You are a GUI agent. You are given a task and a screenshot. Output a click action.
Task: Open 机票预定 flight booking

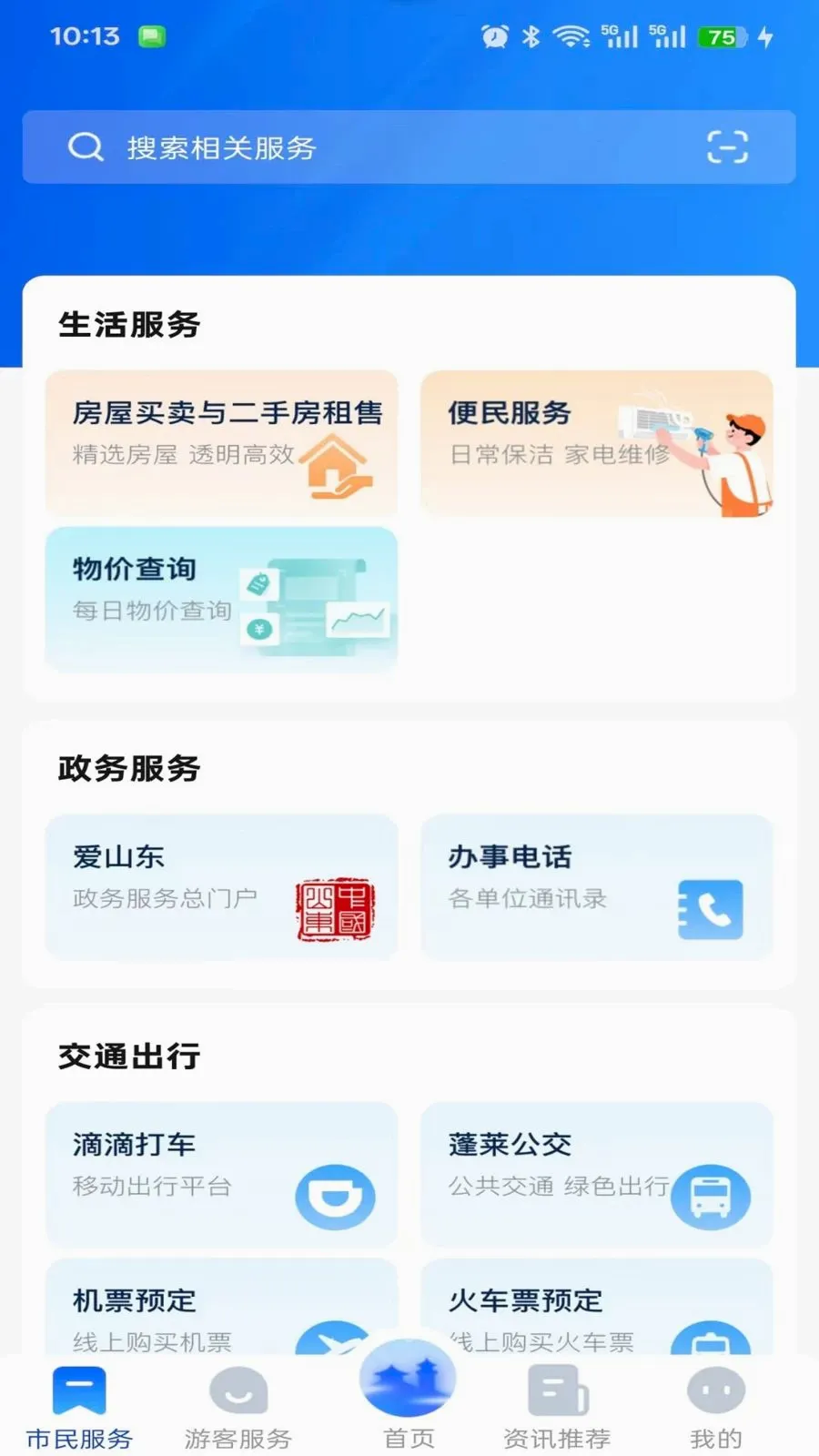click(221, 1307)
